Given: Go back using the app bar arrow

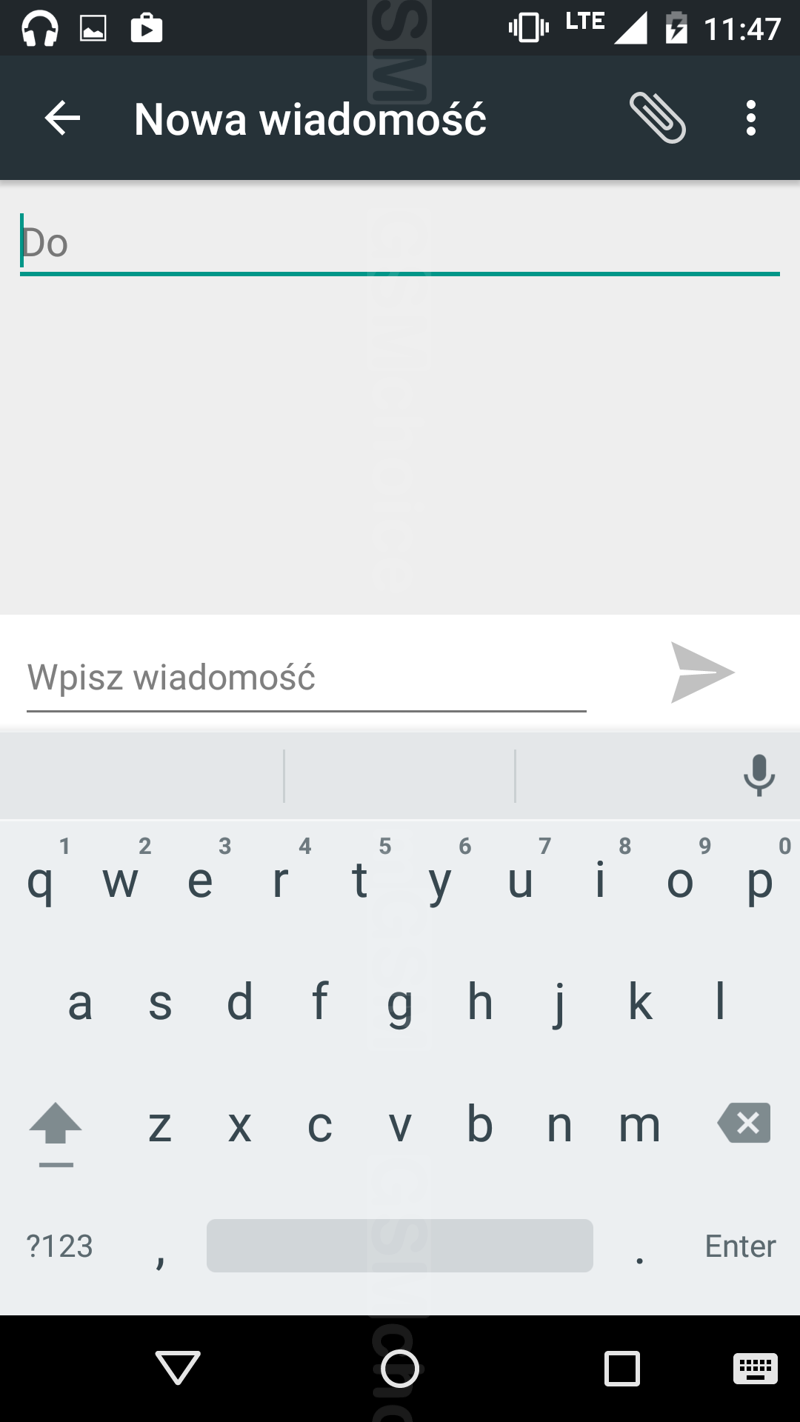Looking at the screenshot, I should pos(62,118).
